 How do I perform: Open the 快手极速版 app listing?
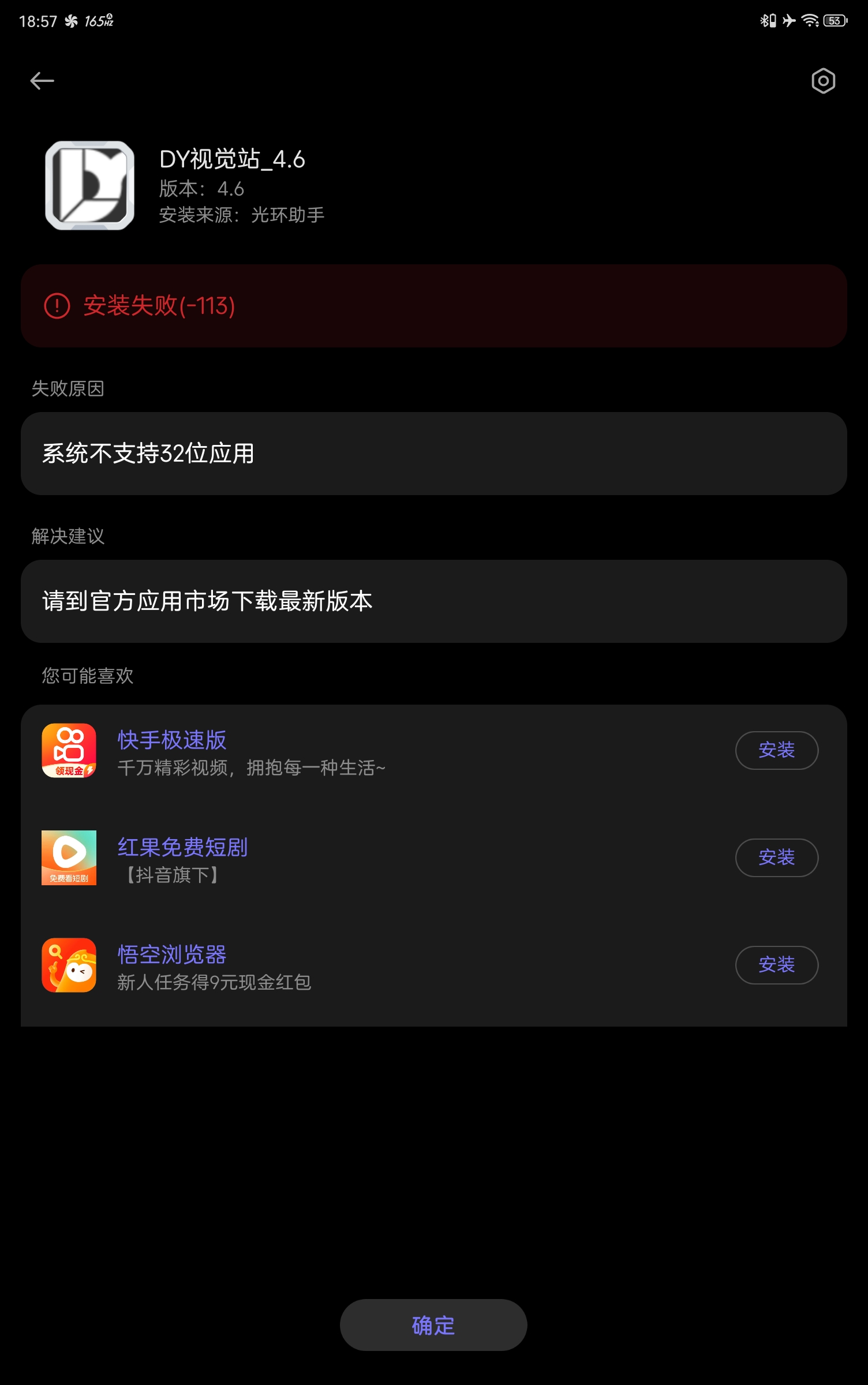[x=172, y=740]
